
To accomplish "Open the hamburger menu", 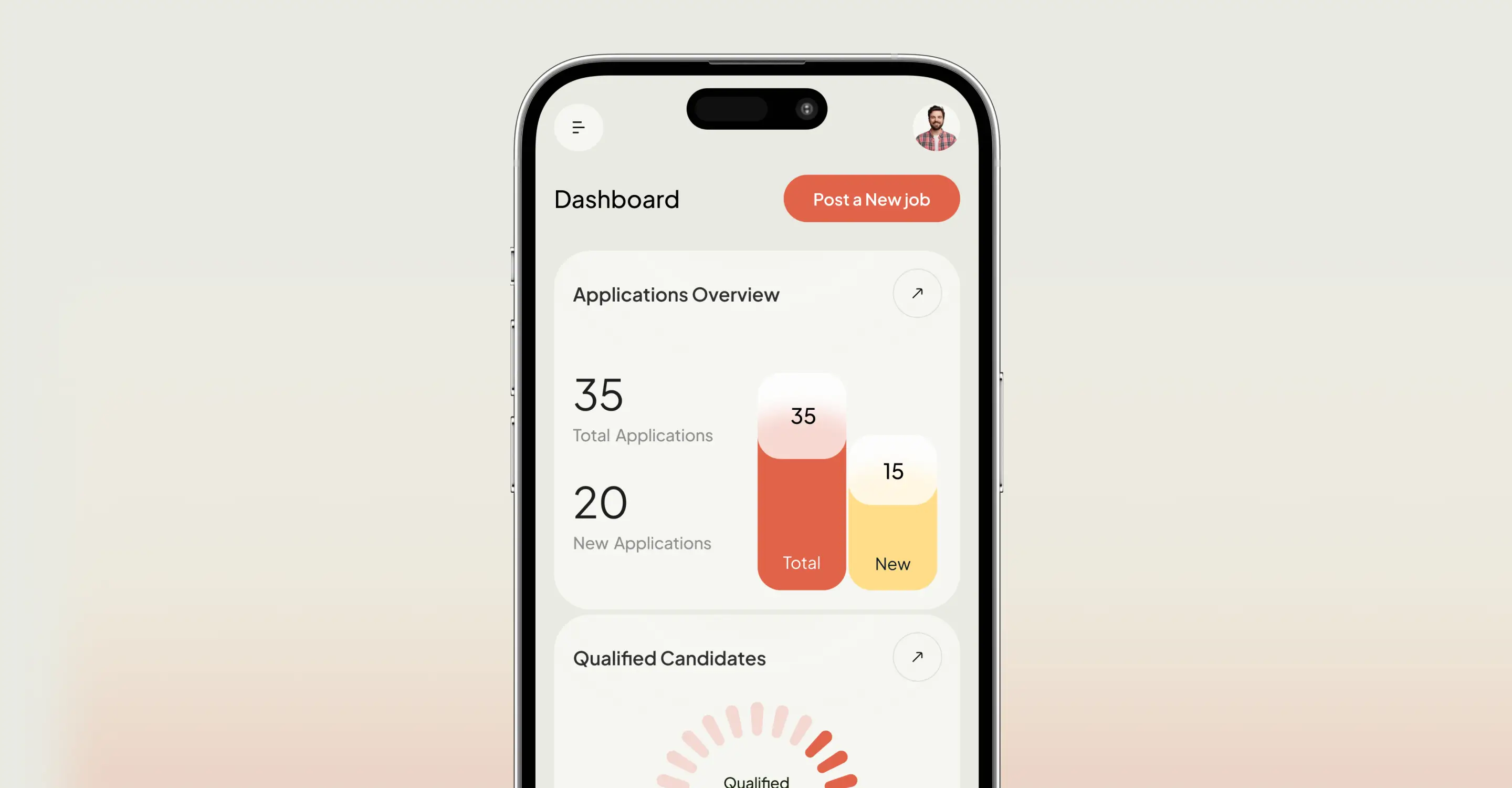I will pos(578,128).
